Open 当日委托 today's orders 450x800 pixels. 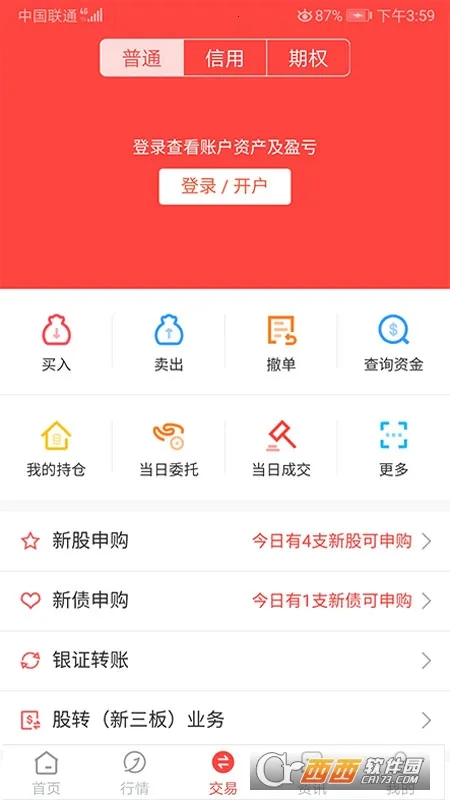[x=169, y=448]
